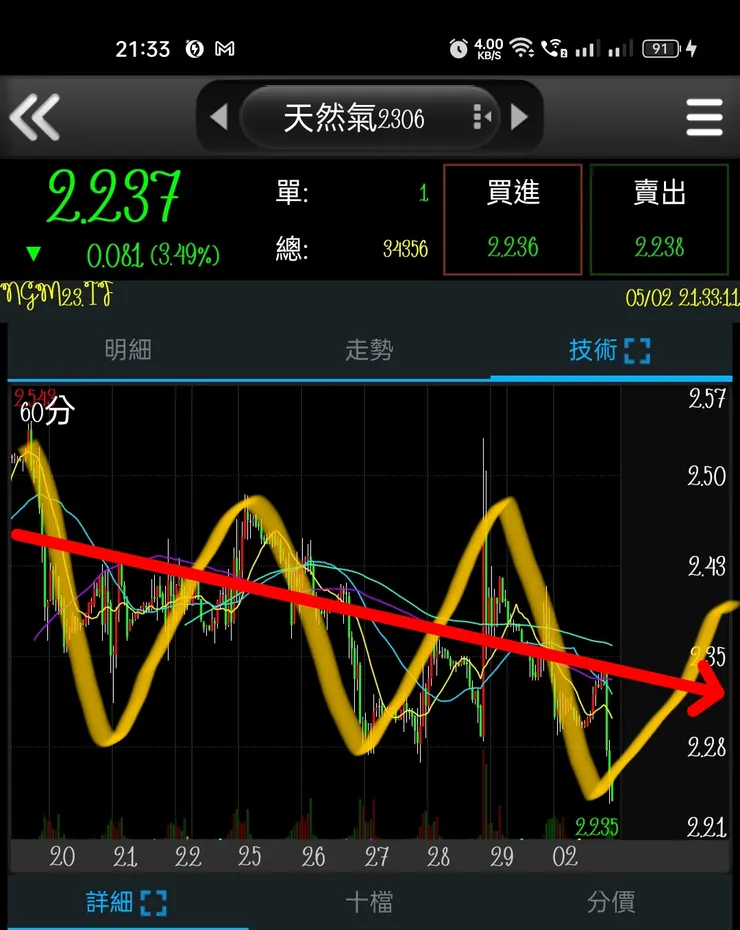
Task: Open the hamburger menu
Action: [x=705, y=117]
